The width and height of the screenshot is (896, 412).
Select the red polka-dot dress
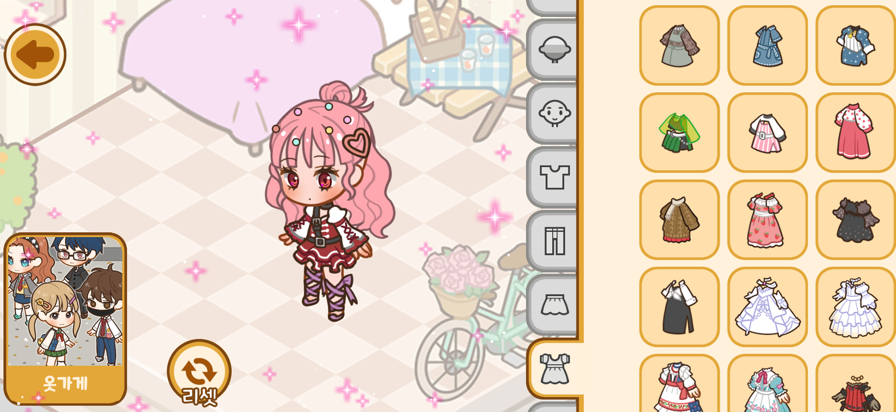pos(855,132)
